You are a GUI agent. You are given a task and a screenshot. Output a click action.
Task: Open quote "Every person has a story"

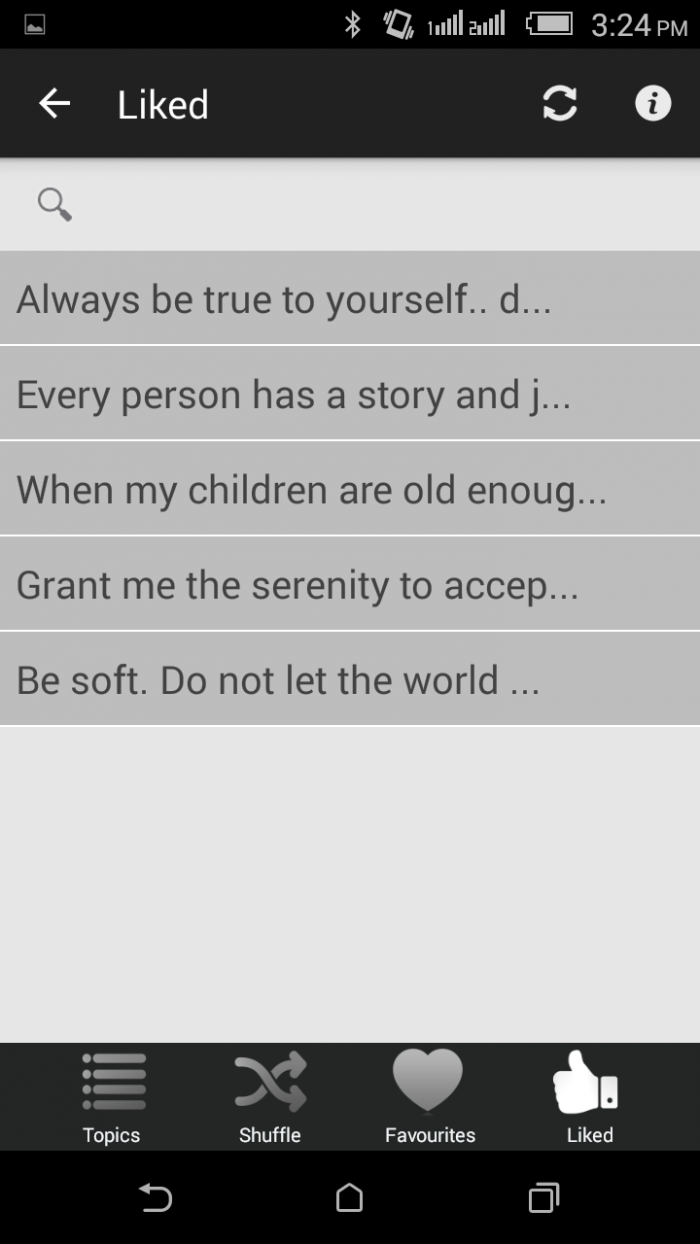click(350, 394)
